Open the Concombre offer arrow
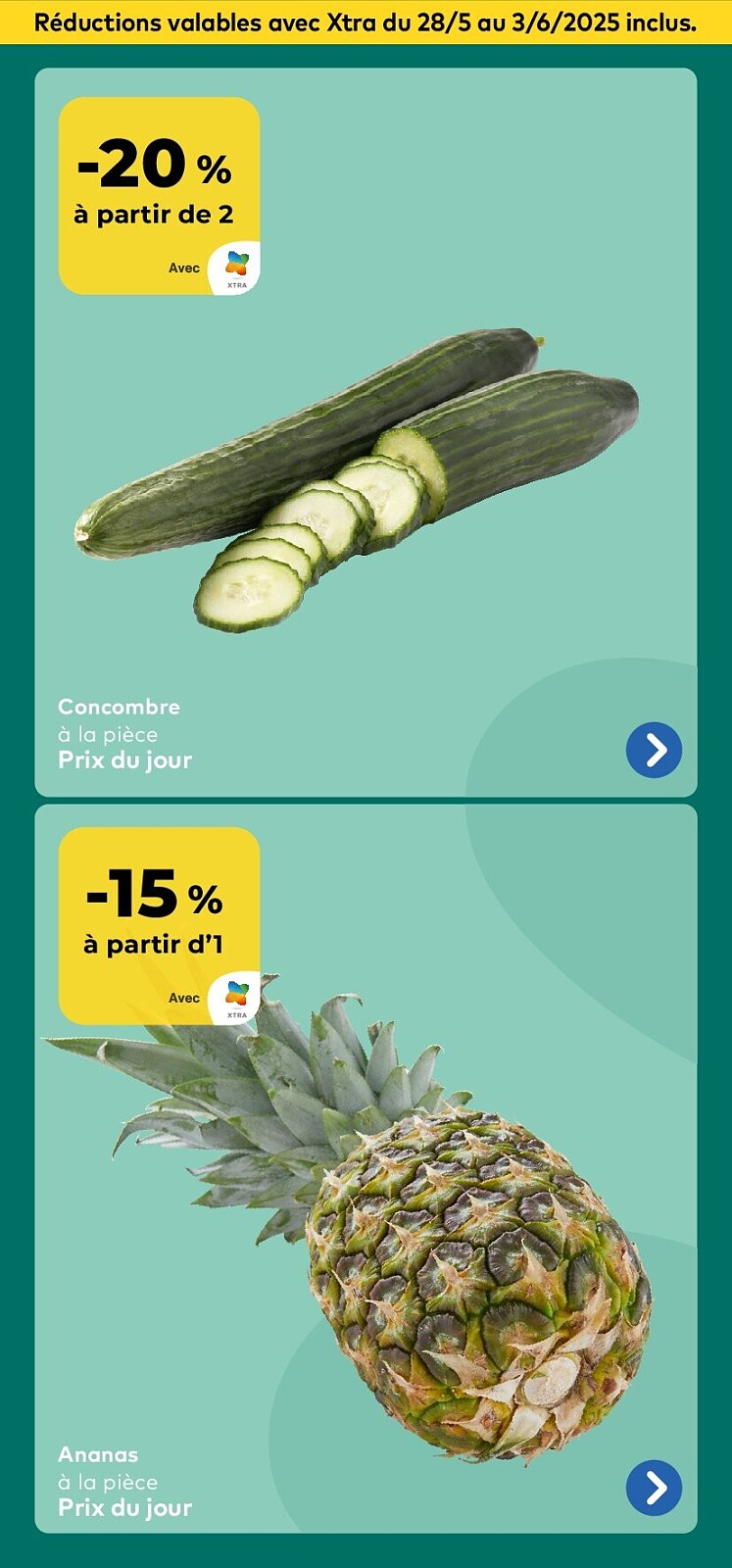Screen dimensions: 732x1568 pos(654,750)
